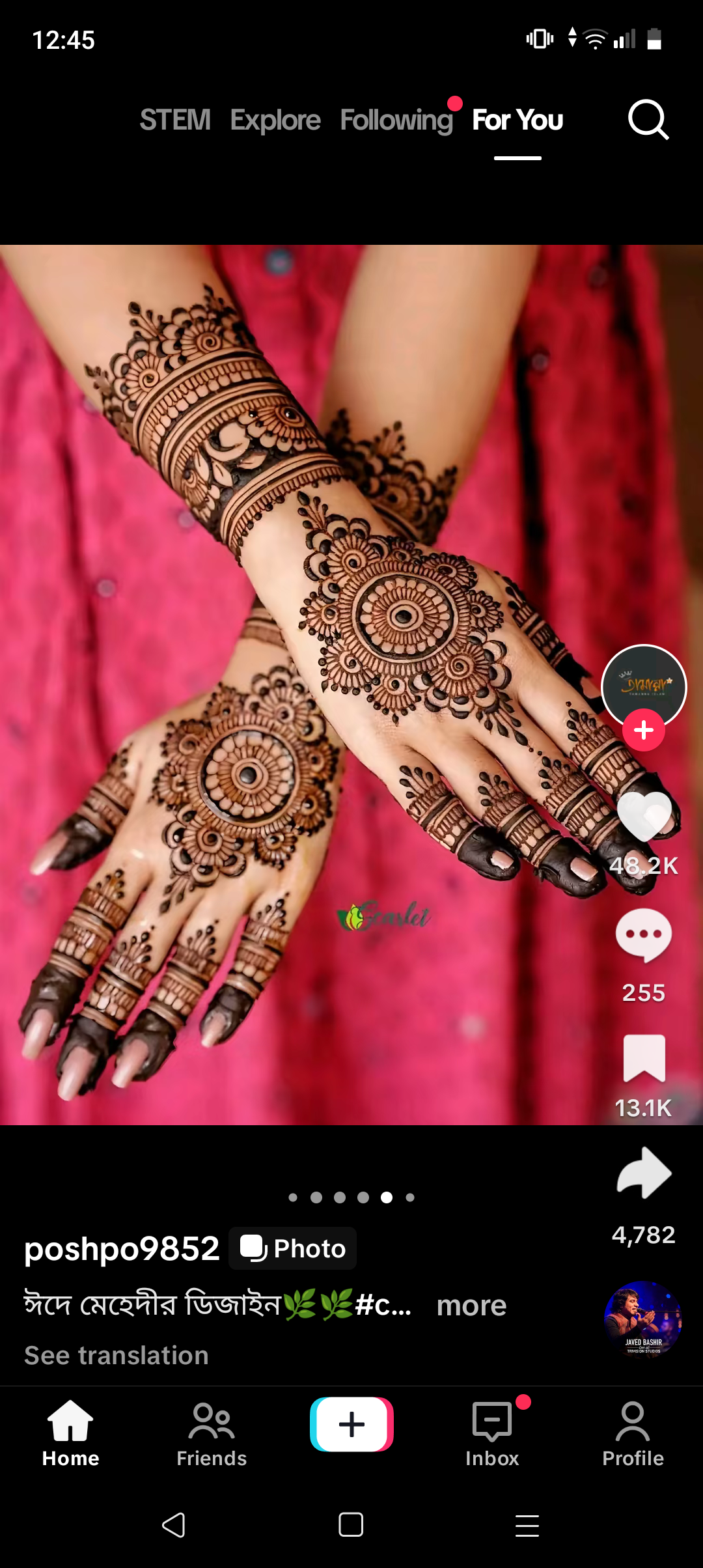Image resolution: width=703 pixels, height=1568 pixels.
Task: Like this mehndi photo post
Action: click(644, 817)
